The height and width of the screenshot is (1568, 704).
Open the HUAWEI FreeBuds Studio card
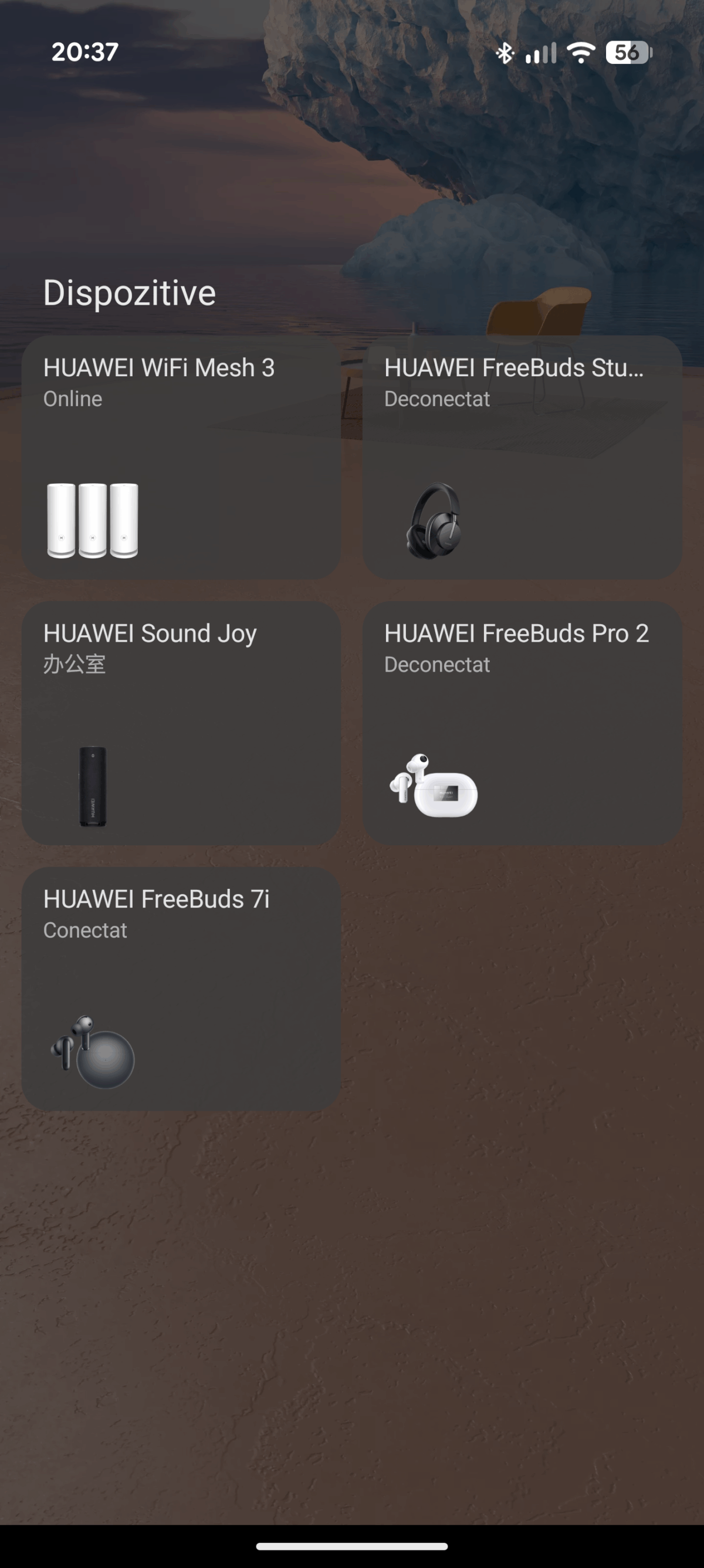coord(522,457)
